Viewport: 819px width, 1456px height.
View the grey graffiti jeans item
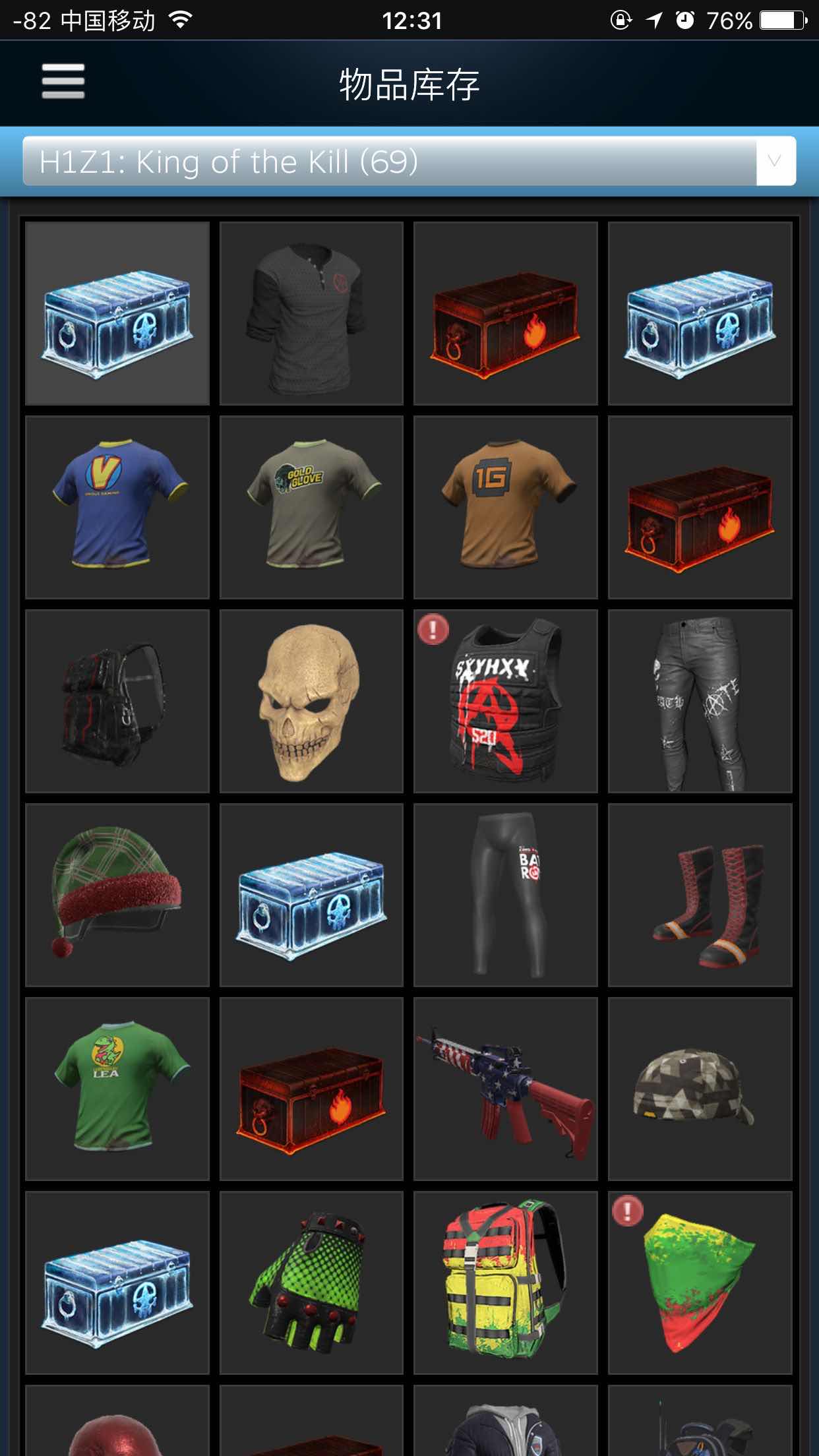tap(699, 701)
